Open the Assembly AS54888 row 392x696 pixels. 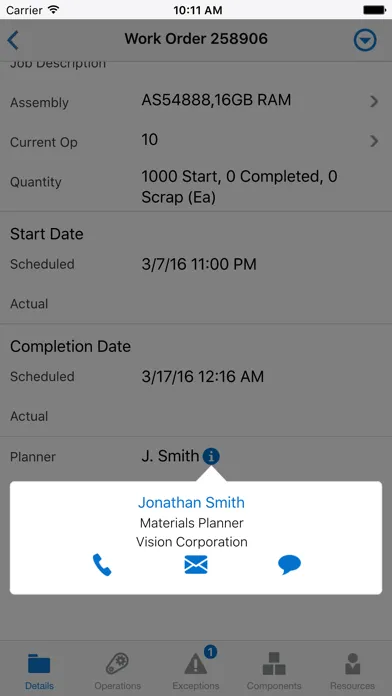196,102
